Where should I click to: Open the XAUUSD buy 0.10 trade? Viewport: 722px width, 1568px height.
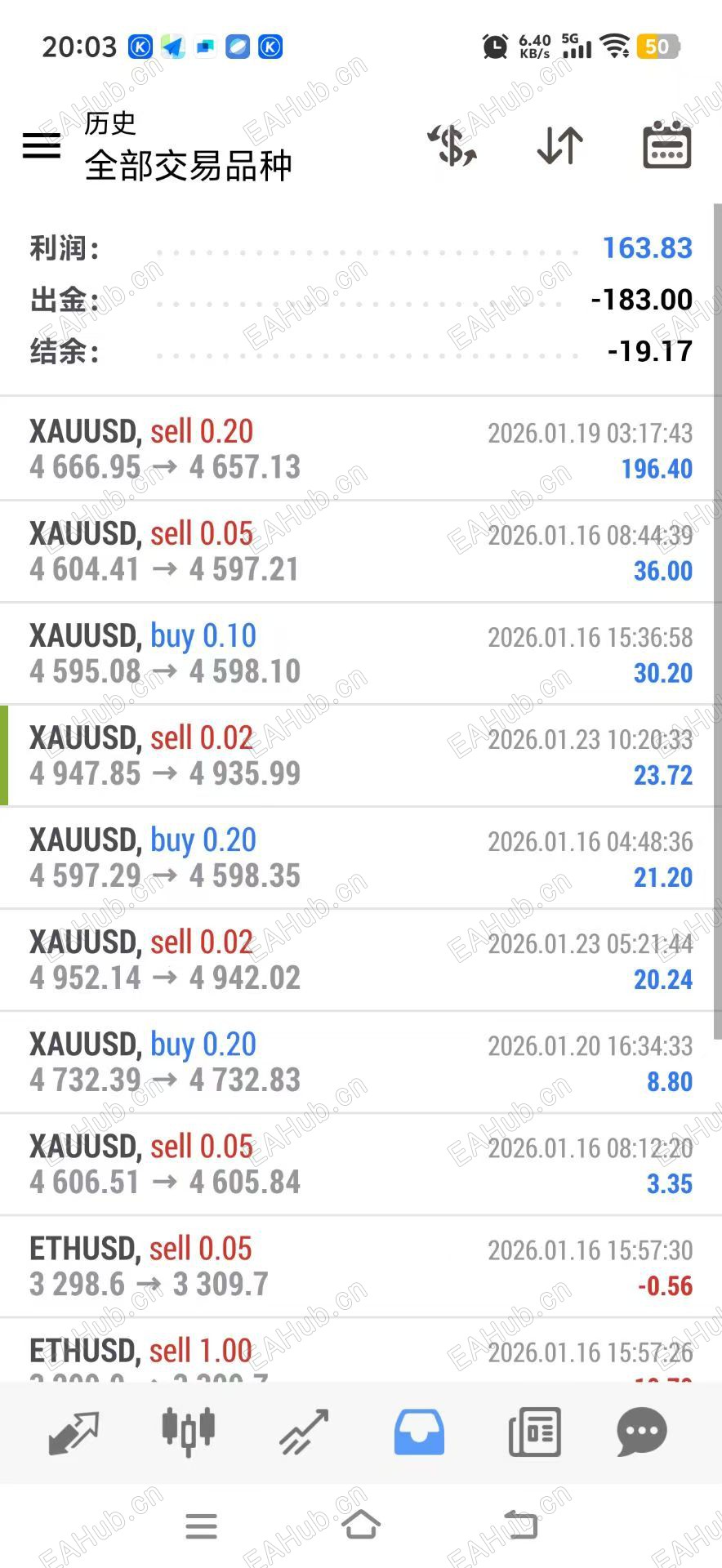(x=359, y=653)
